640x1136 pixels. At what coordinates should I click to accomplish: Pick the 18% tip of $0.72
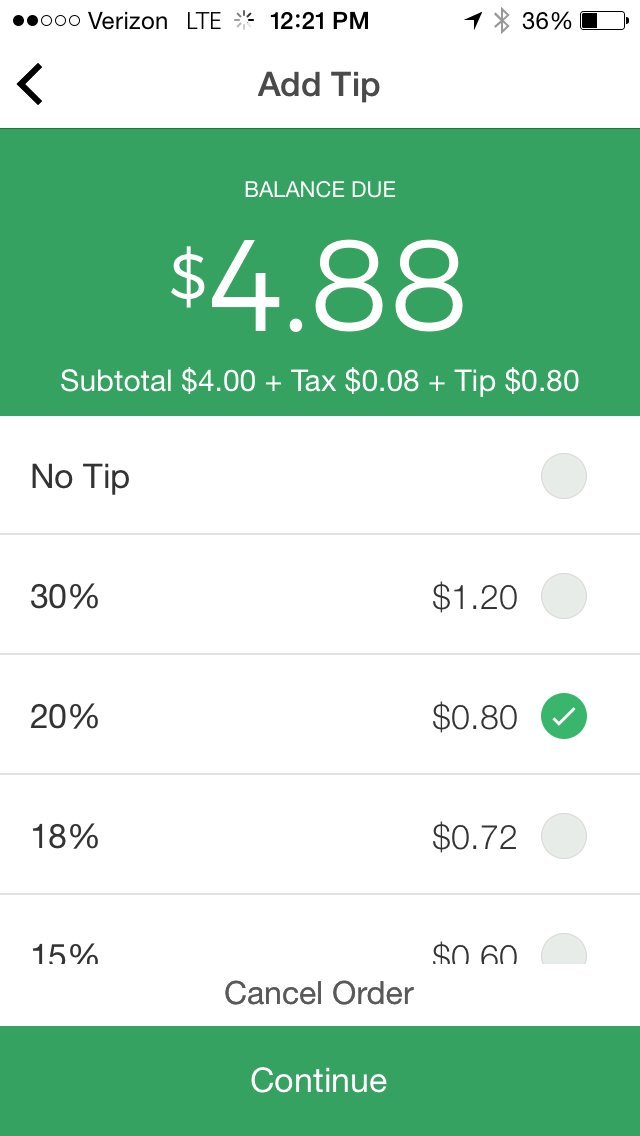[563, 836]
